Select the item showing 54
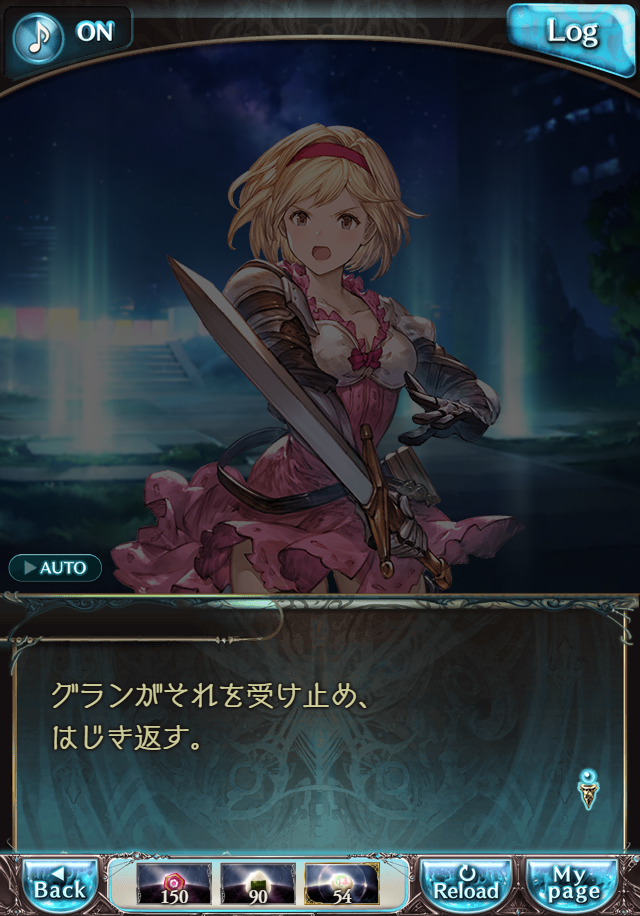This screenshot has width=640, height=916. (342, 884)
